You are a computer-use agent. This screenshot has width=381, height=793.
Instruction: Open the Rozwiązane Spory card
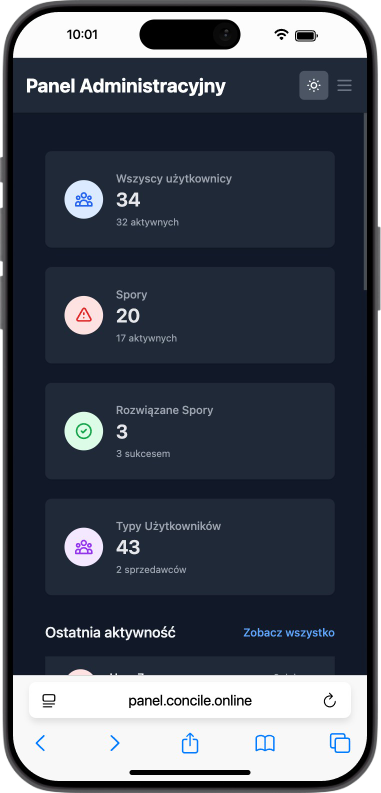(x=190, y=431)
